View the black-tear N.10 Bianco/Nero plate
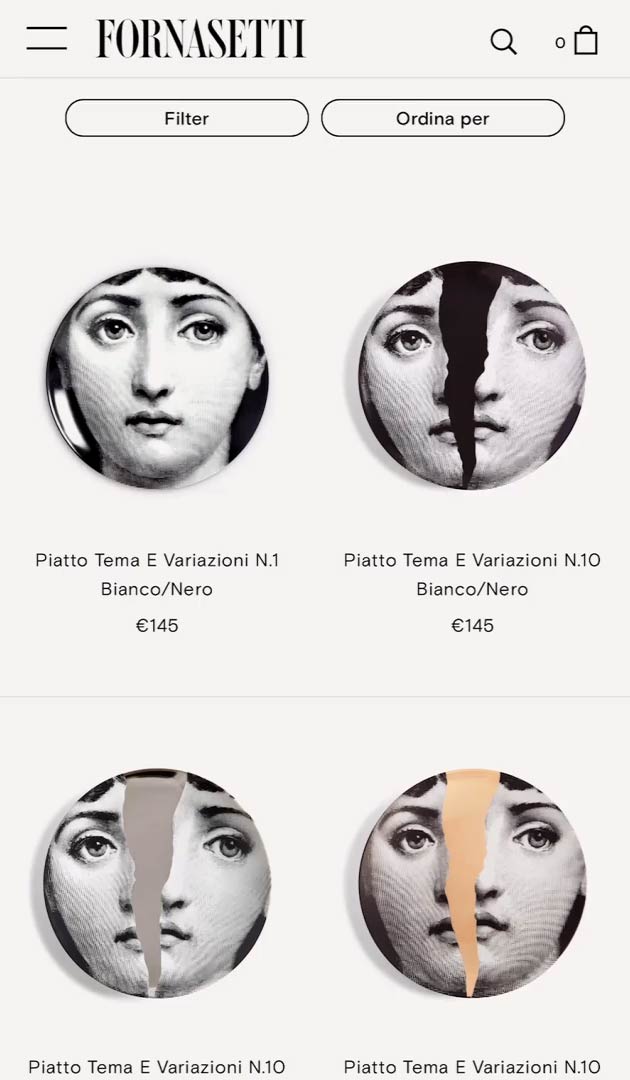 tap(472, 376)
